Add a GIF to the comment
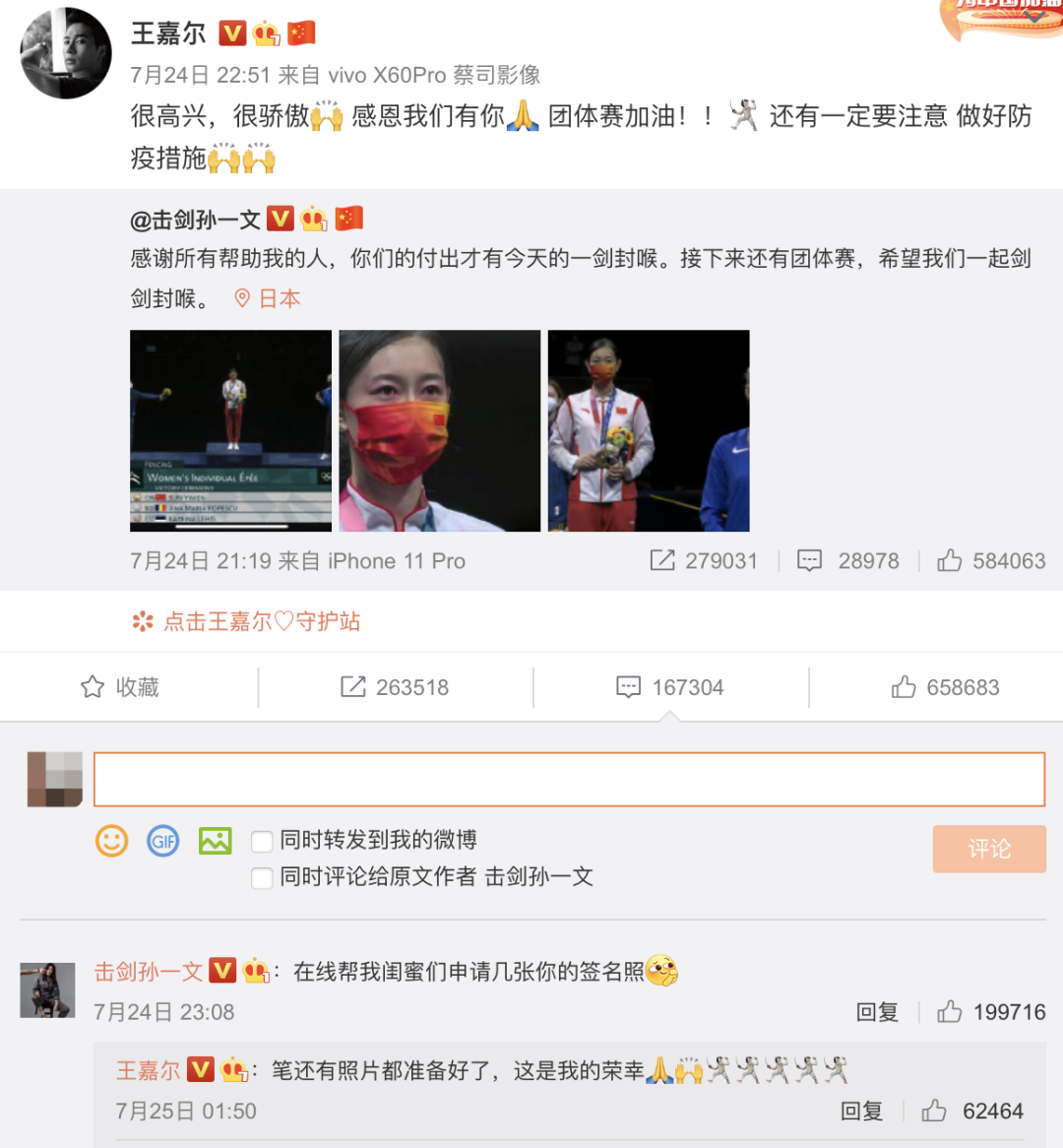 click(x=163, y=841)
